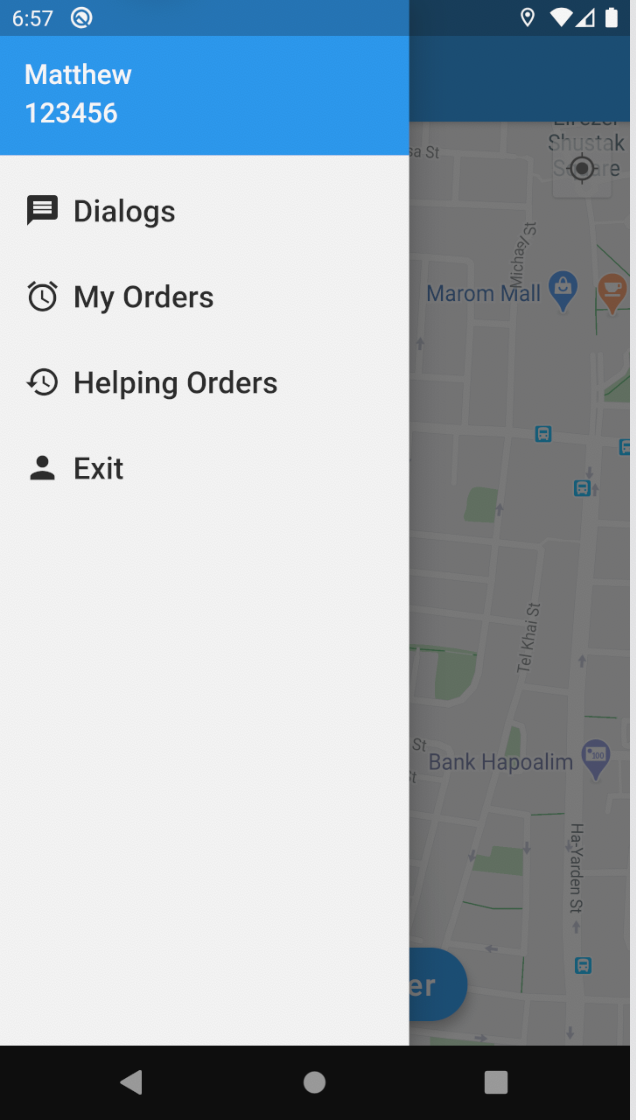
Task: Go to the home screen
Action: pos(315,1082)
